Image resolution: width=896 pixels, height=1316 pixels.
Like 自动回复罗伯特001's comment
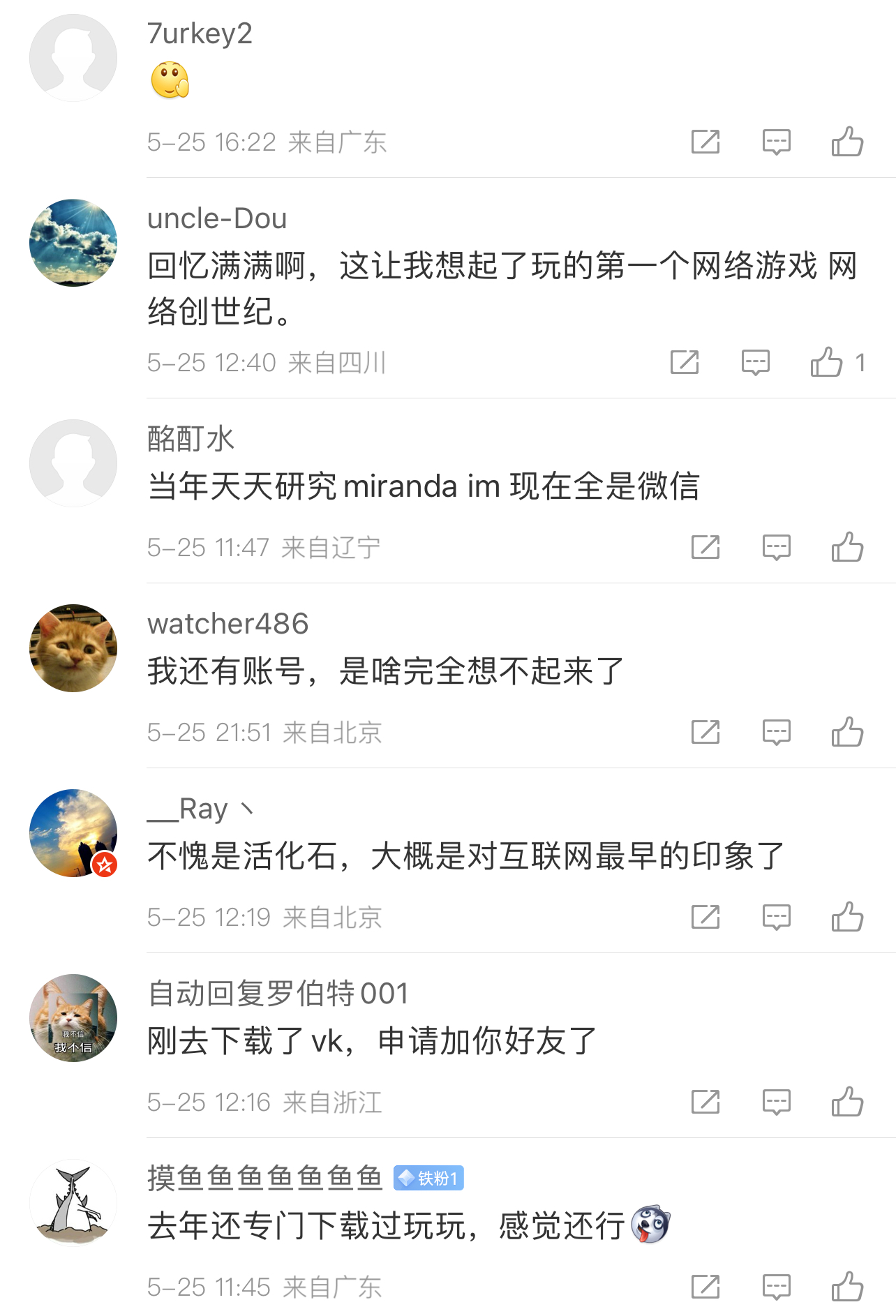[847, 1102]
